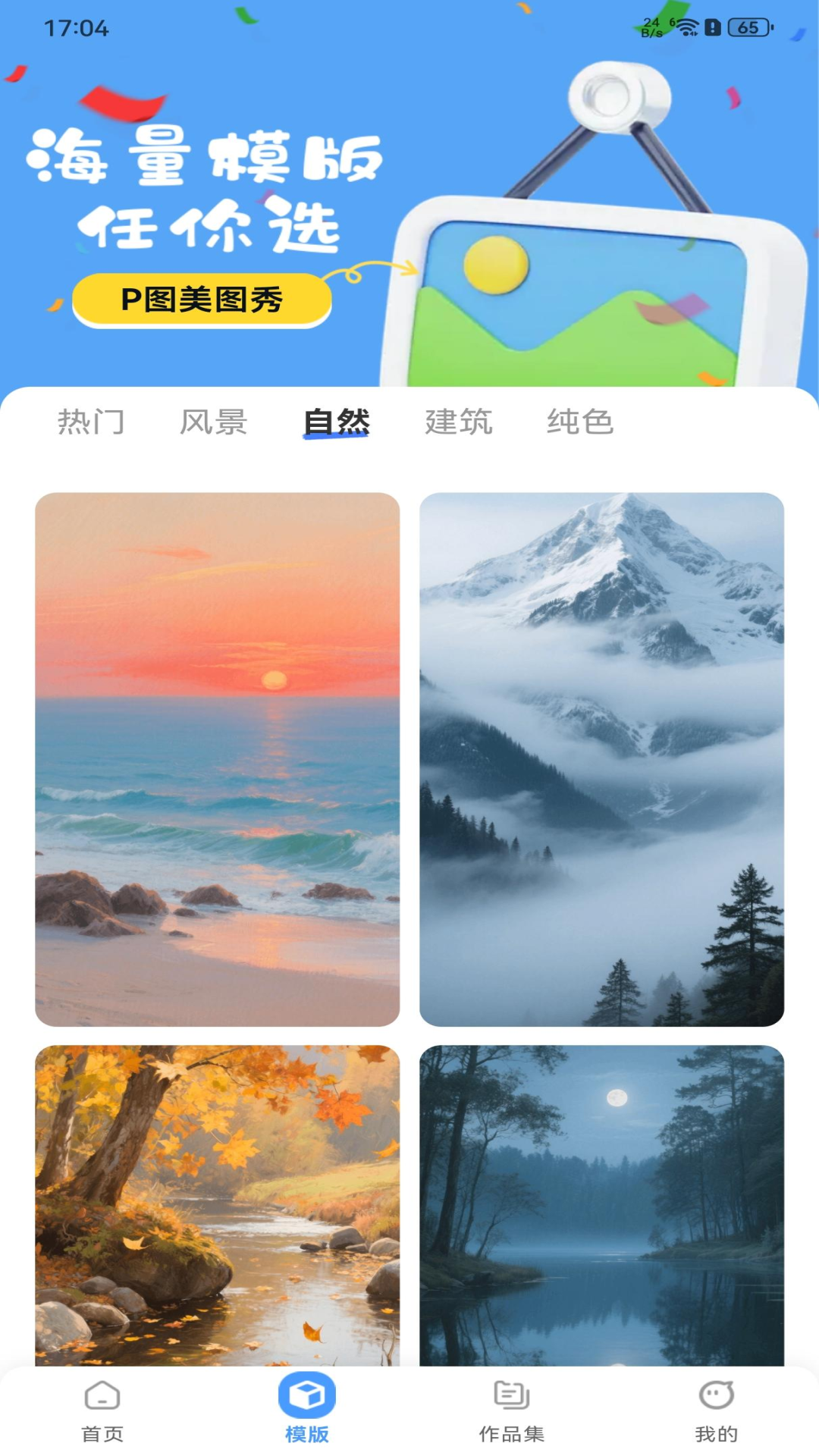Switch to the 热门 tab
This screenshot has height=1456, width=819.
coord(91,423)
